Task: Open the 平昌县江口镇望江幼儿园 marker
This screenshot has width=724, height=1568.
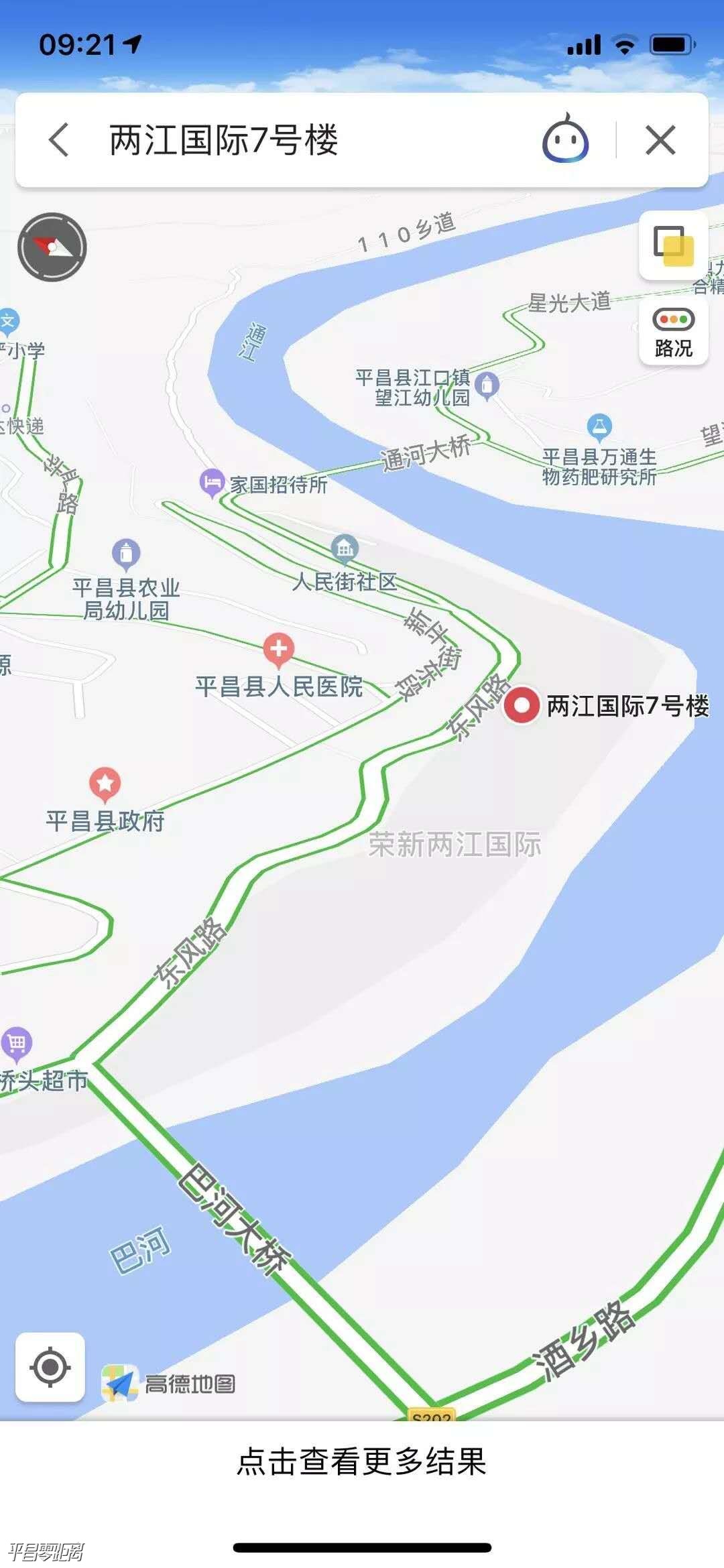Action: [x=487, y=385]
